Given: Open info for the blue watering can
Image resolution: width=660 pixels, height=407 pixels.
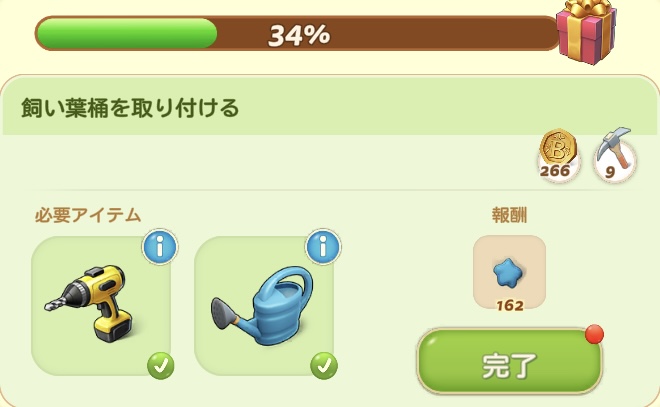Looking at the screenshot, I should pos(321,246).
